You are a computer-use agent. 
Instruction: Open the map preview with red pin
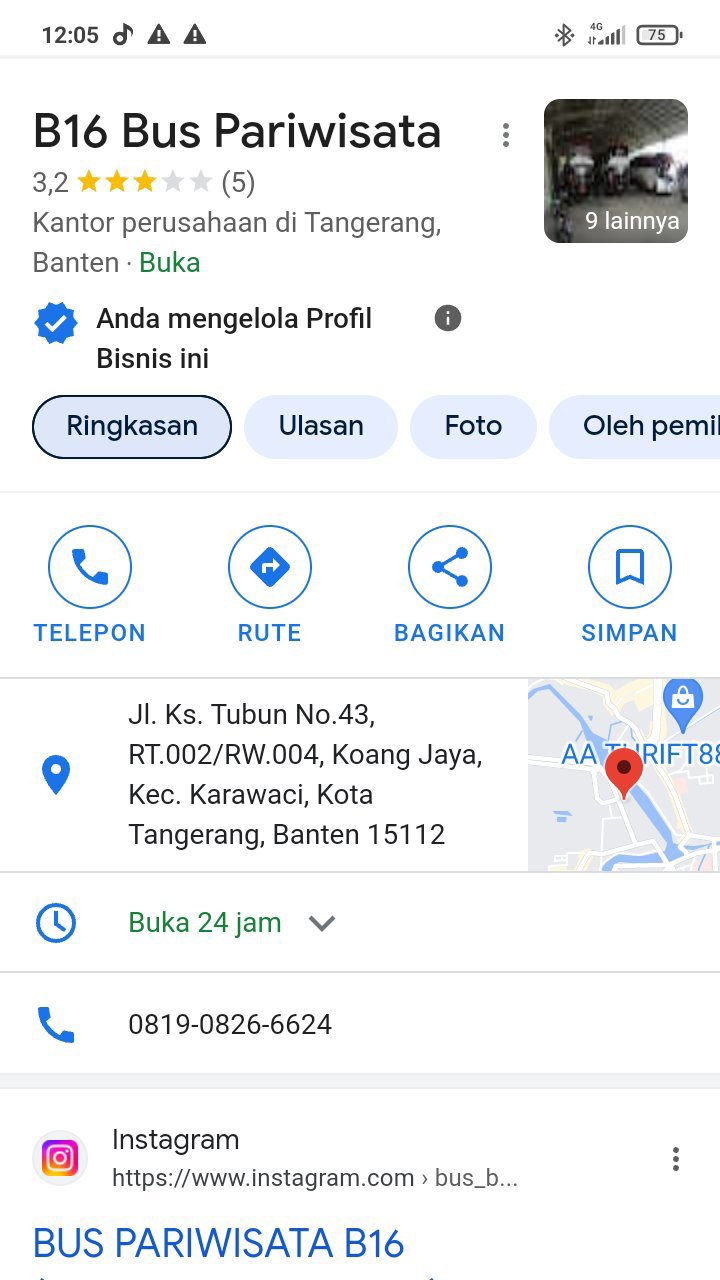coord(624,775)
